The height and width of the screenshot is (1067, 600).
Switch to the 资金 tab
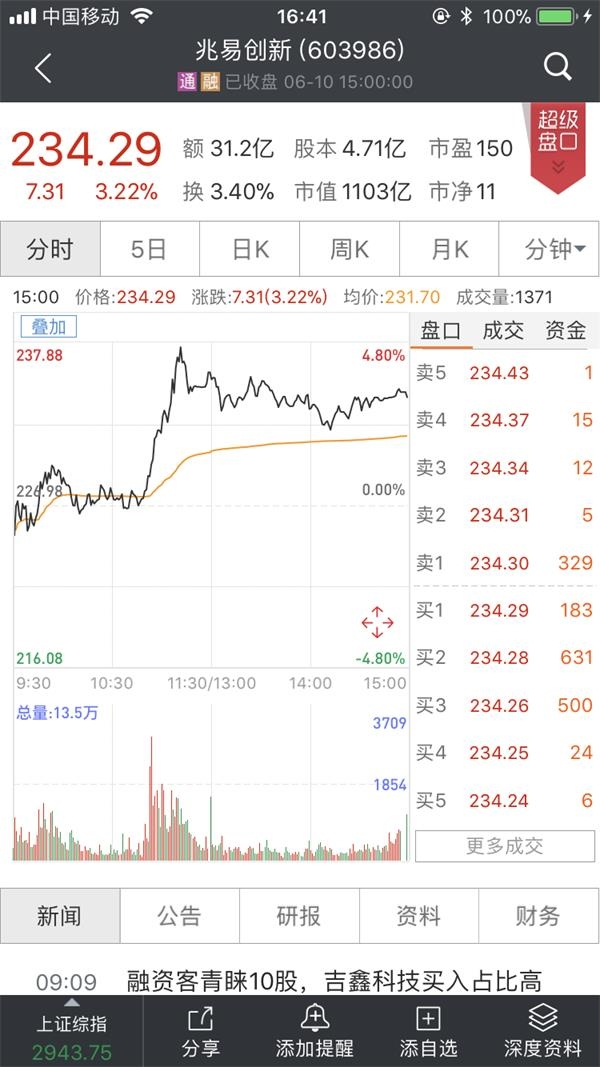click(x=565, y=331)
